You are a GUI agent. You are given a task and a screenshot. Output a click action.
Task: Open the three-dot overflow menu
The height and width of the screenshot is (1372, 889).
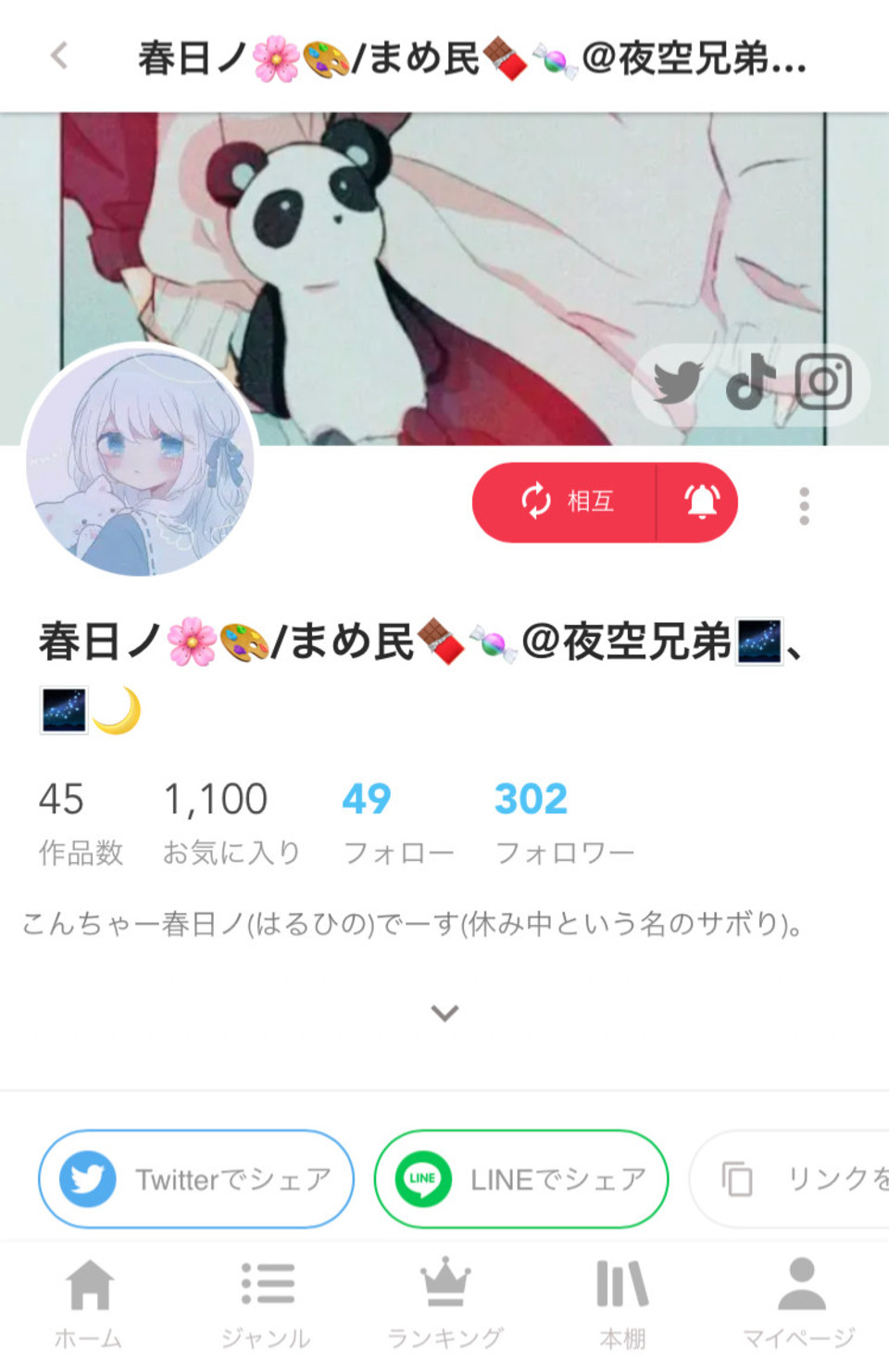click(x=804, y=505)
